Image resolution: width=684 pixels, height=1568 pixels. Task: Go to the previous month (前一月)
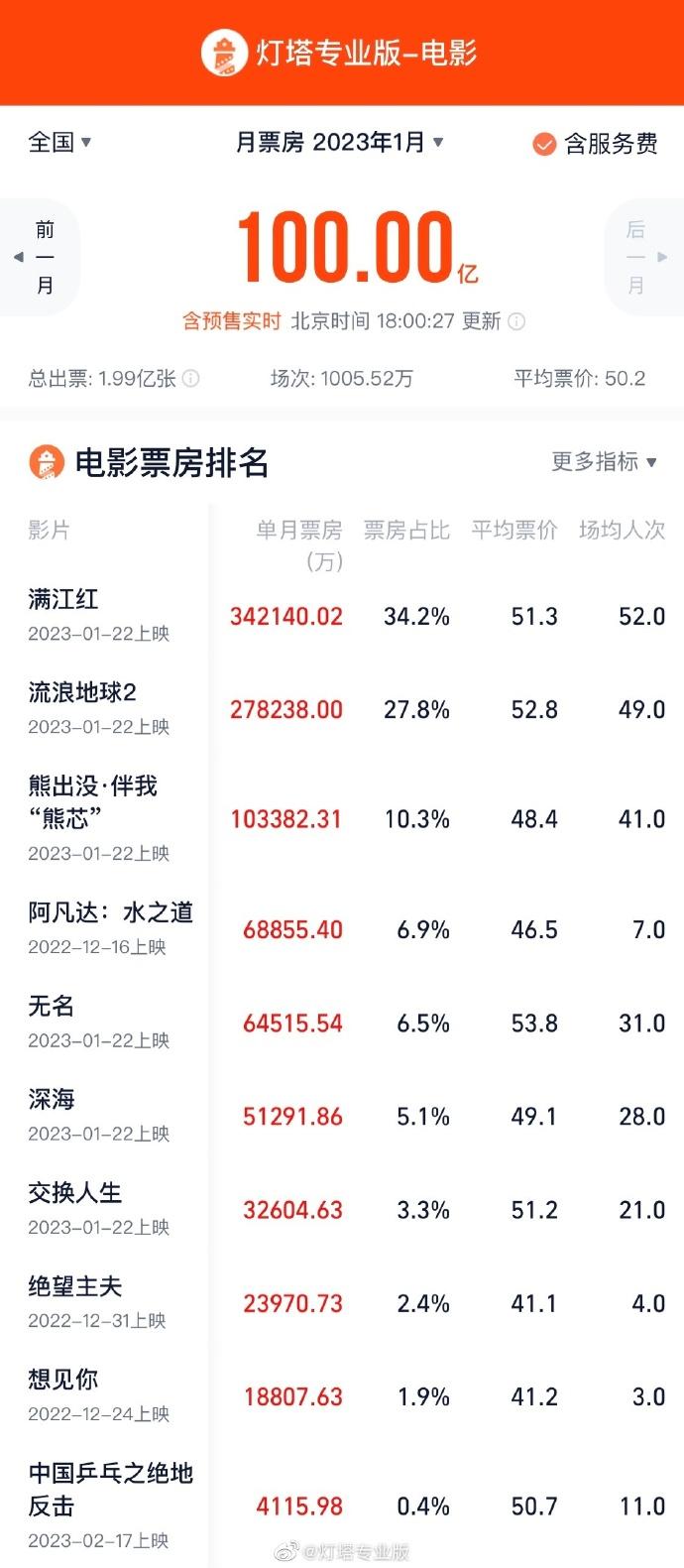point(40,257)
